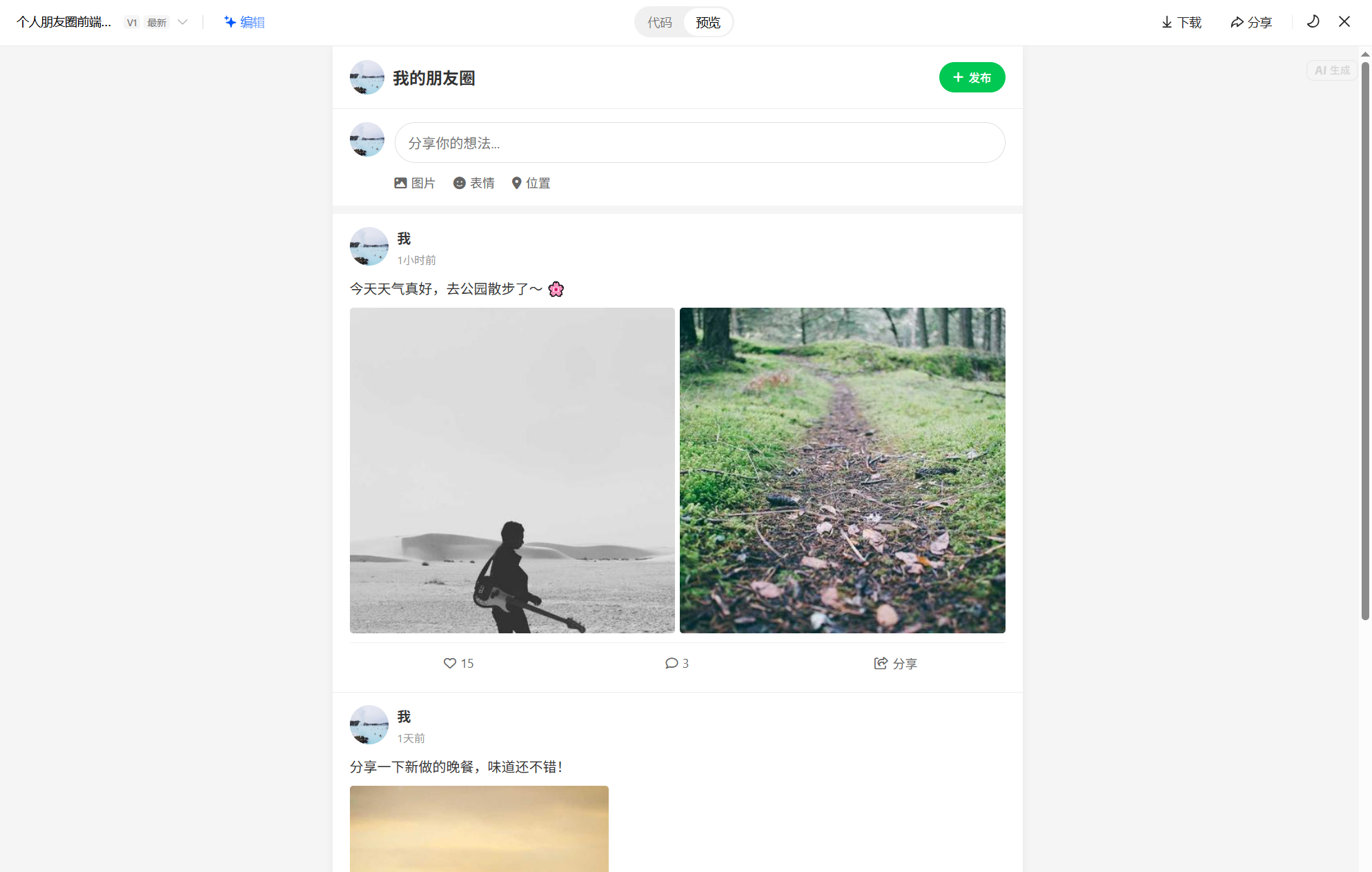The image size is (1372, 872).
Task: Open comments on the park walk post
Action: 676,663
